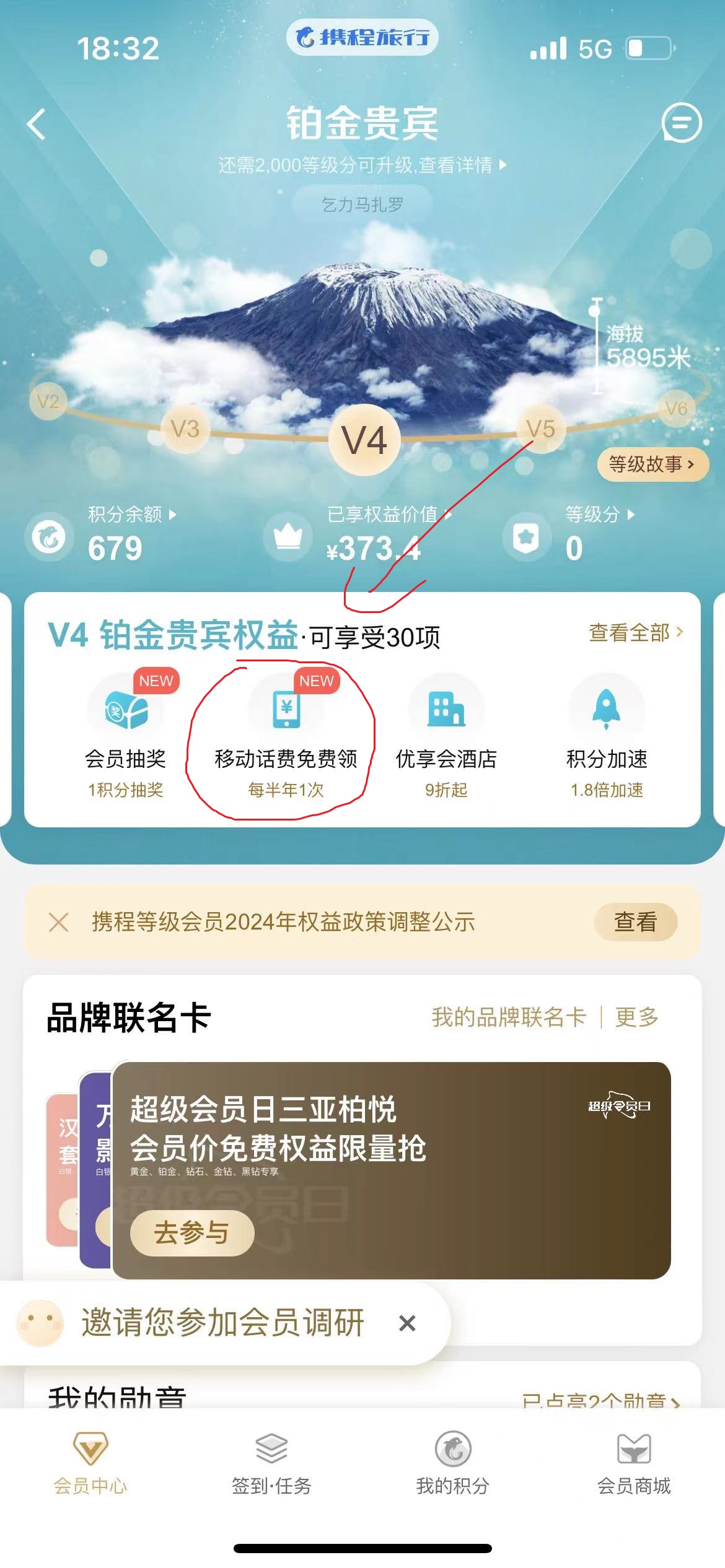725x1568 pixels.
Task: Close the 会员调研 survey invitation
Action: 407,1323
